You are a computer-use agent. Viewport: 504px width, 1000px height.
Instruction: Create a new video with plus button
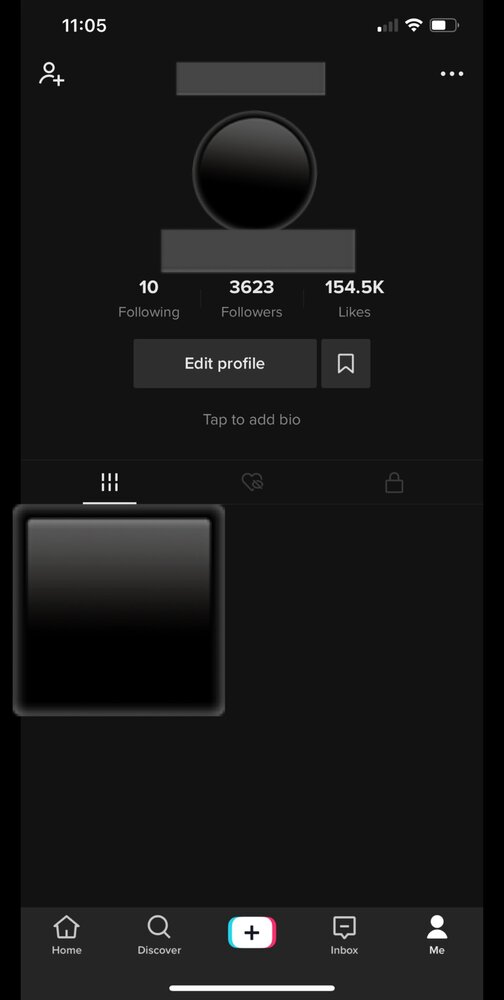pyautogui.click(x=252, y=932)
